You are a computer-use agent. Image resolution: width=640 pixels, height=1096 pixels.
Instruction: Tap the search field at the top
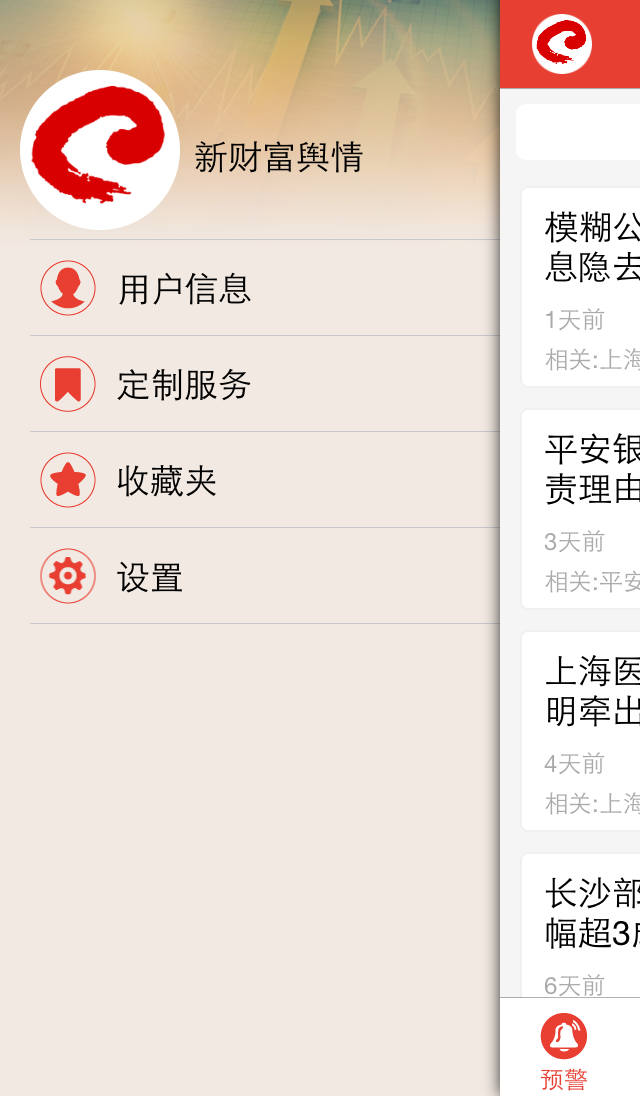point(580,131)
